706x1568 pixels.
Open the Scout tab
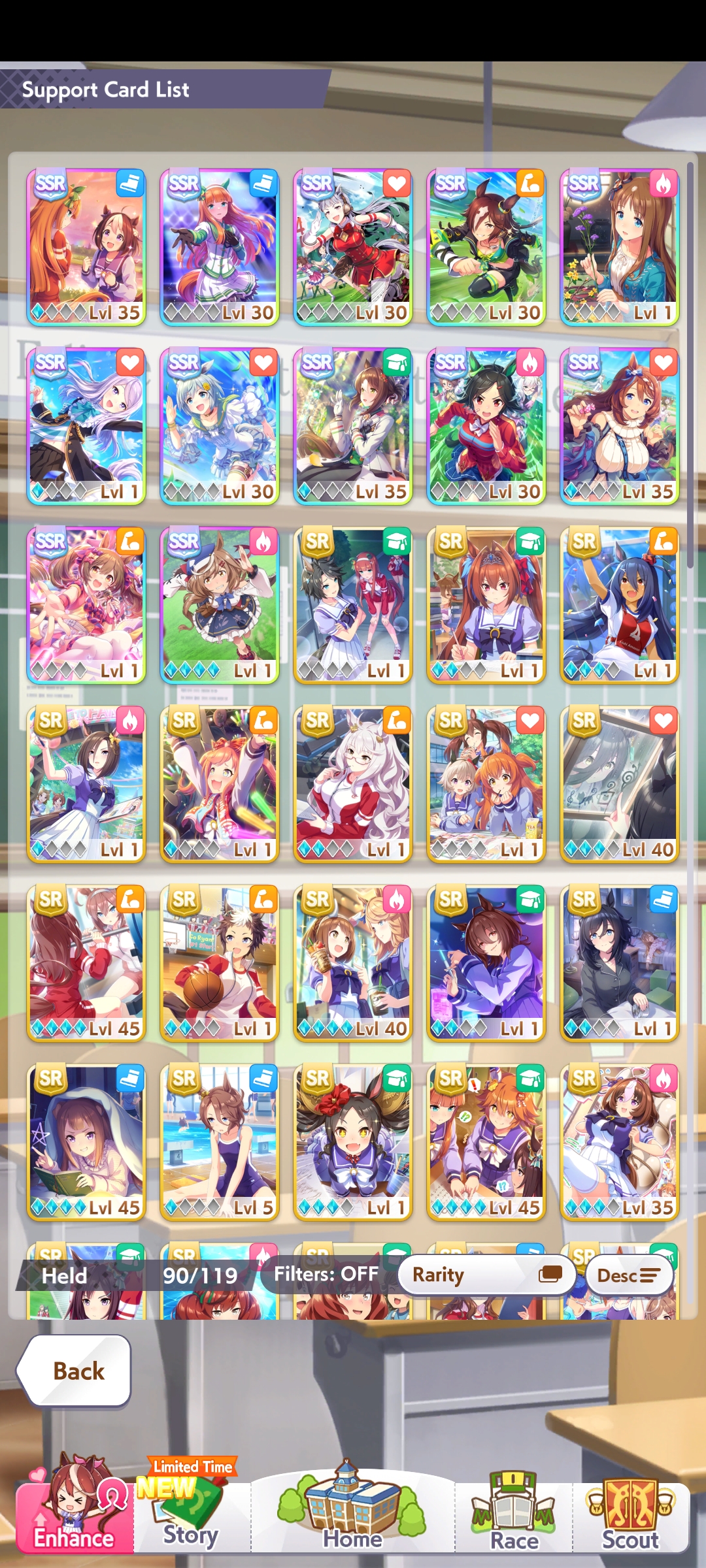click(x=630, y=1516)
